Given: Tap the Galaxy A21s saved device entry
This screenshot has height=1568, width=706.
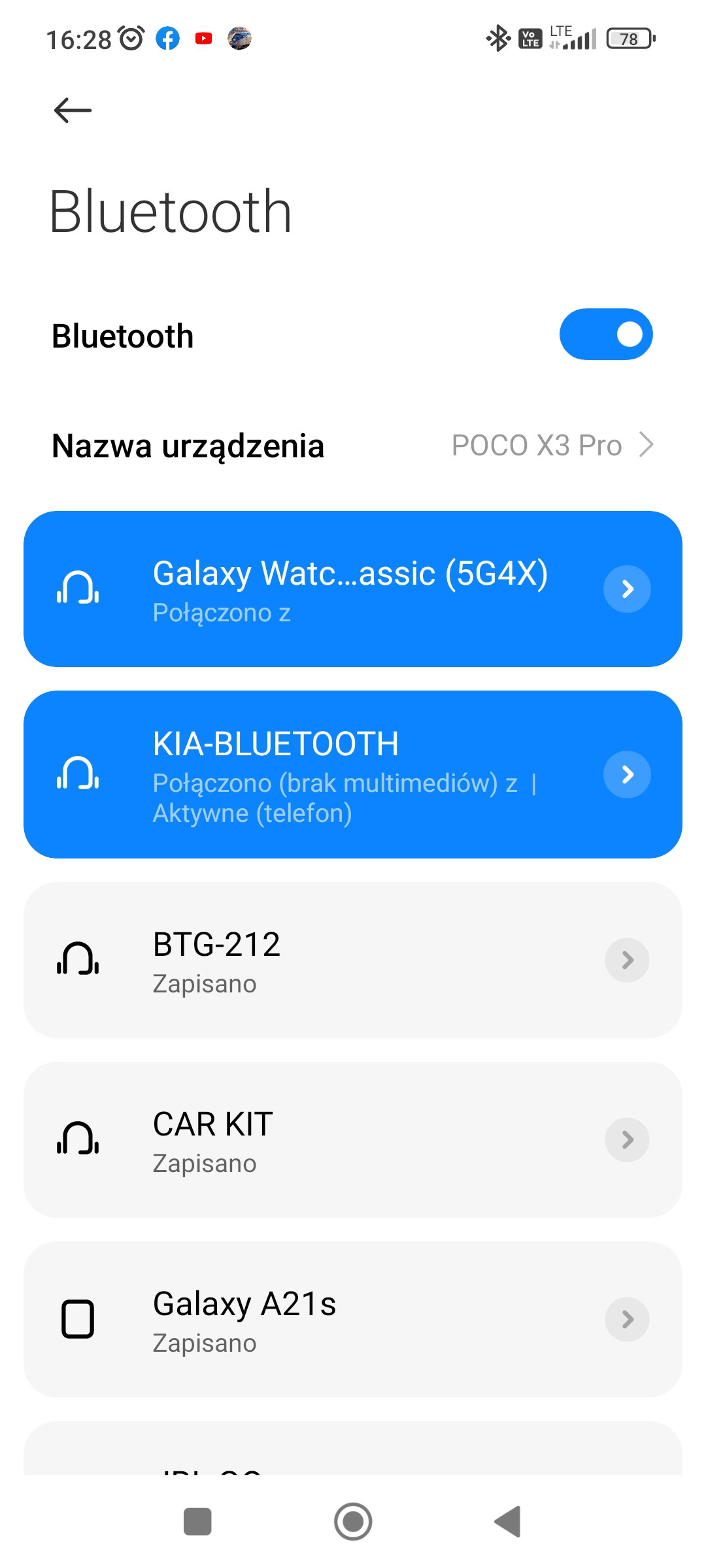Looking at the screenshot, I should point(353,1319).
